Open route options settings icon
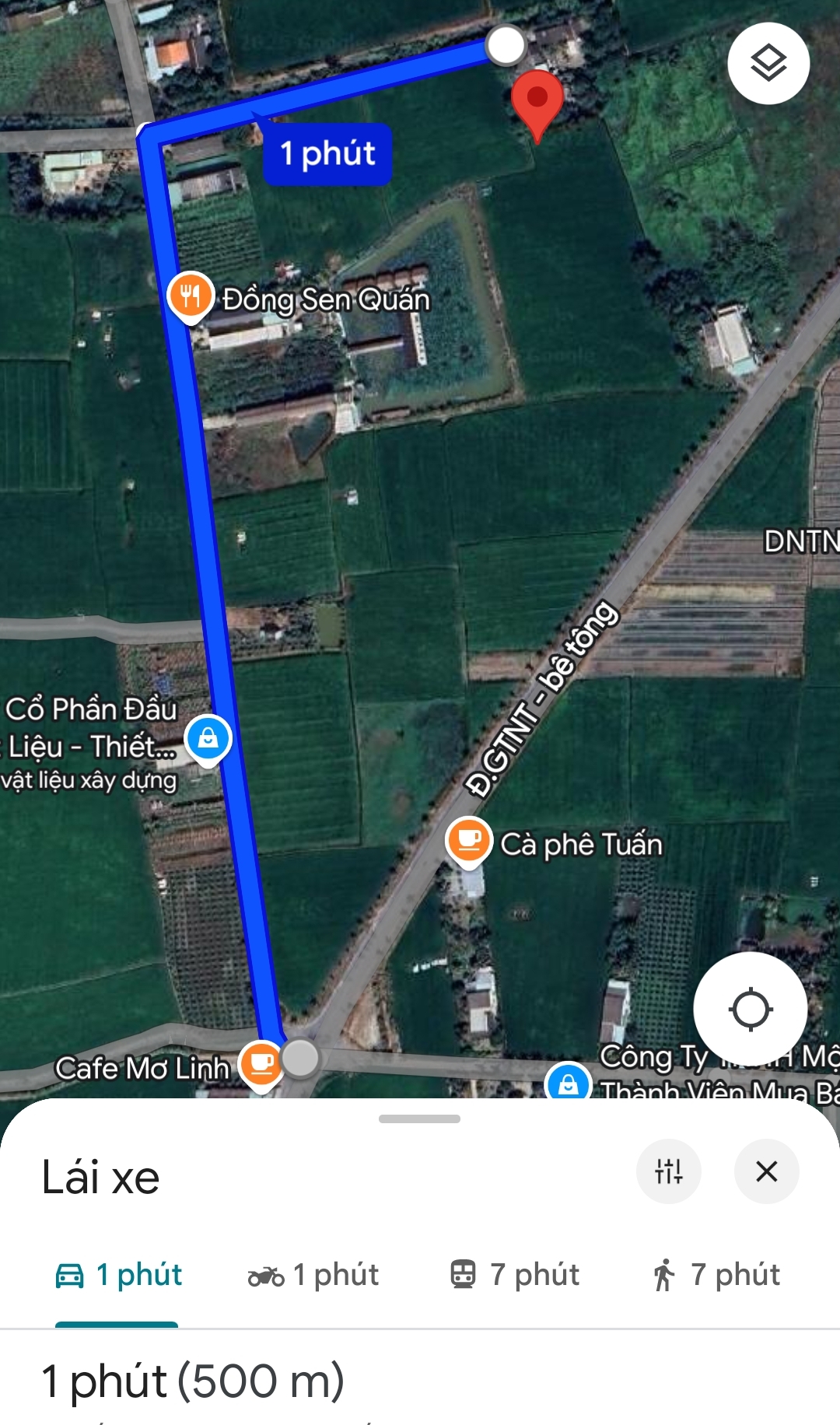 (669, 1171)
